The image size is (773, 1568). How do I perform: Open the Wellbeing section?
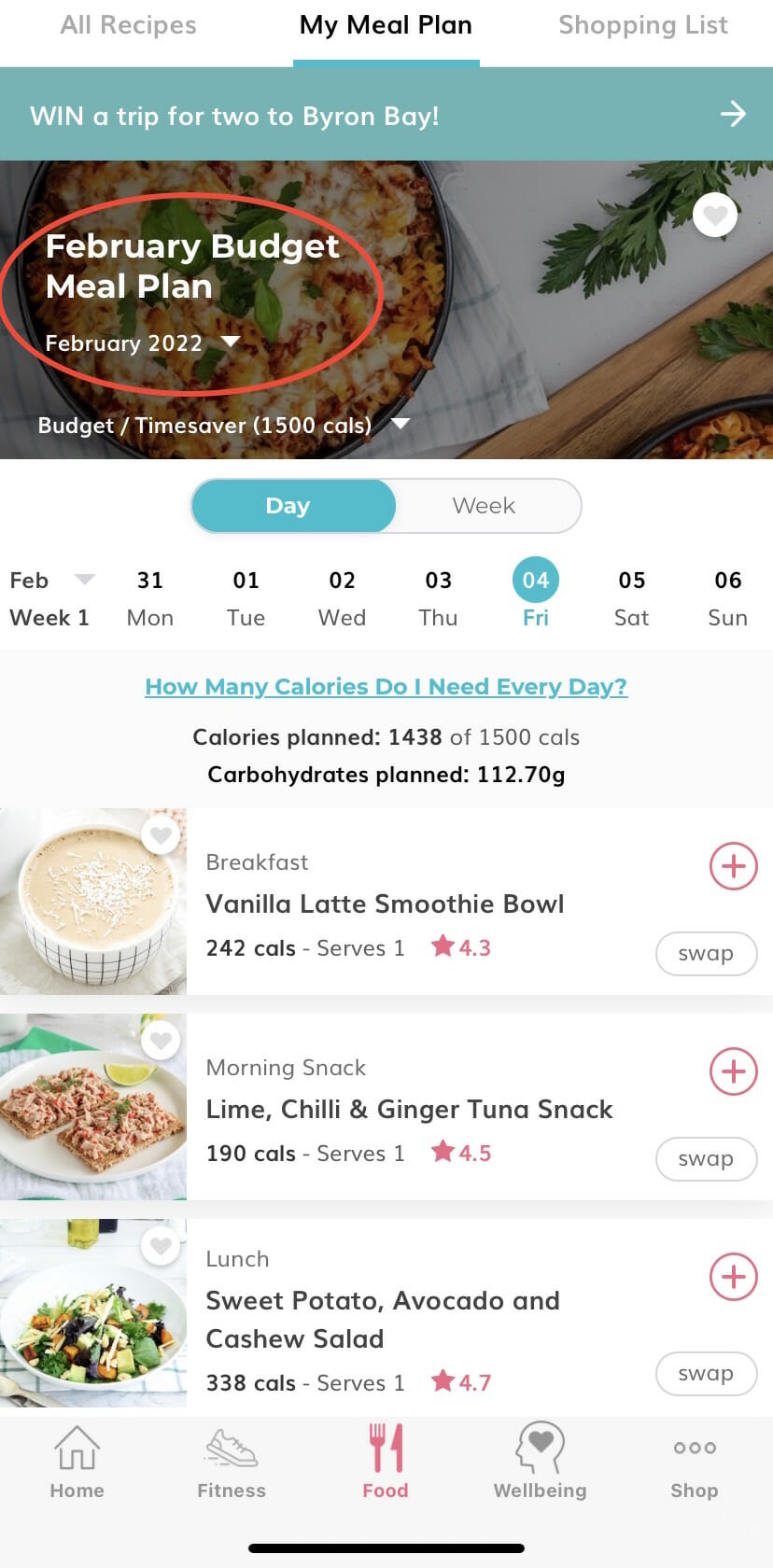tap(541, 1462)
